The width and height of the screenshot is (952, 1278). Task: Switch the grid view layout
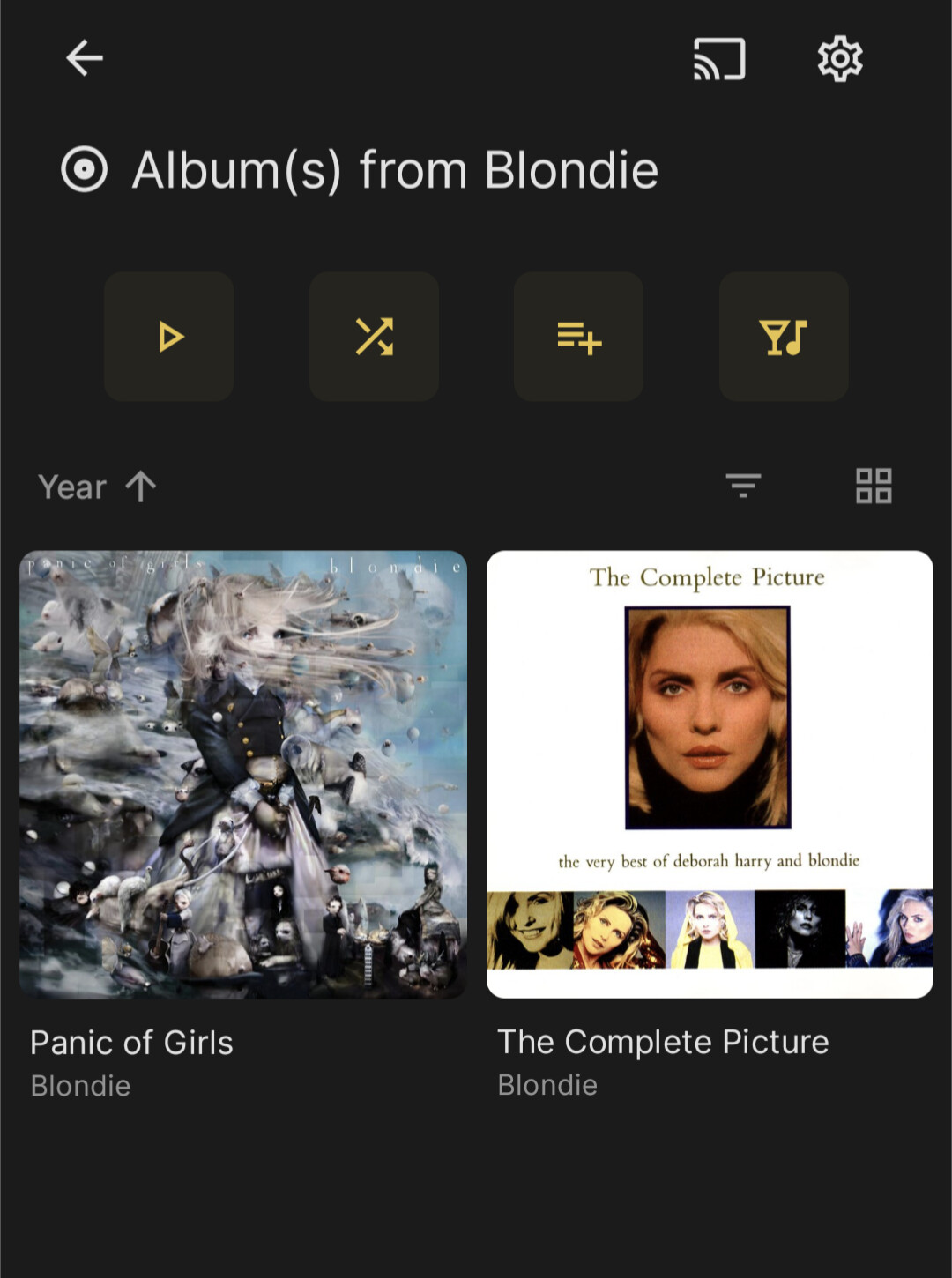pos(874,486)
